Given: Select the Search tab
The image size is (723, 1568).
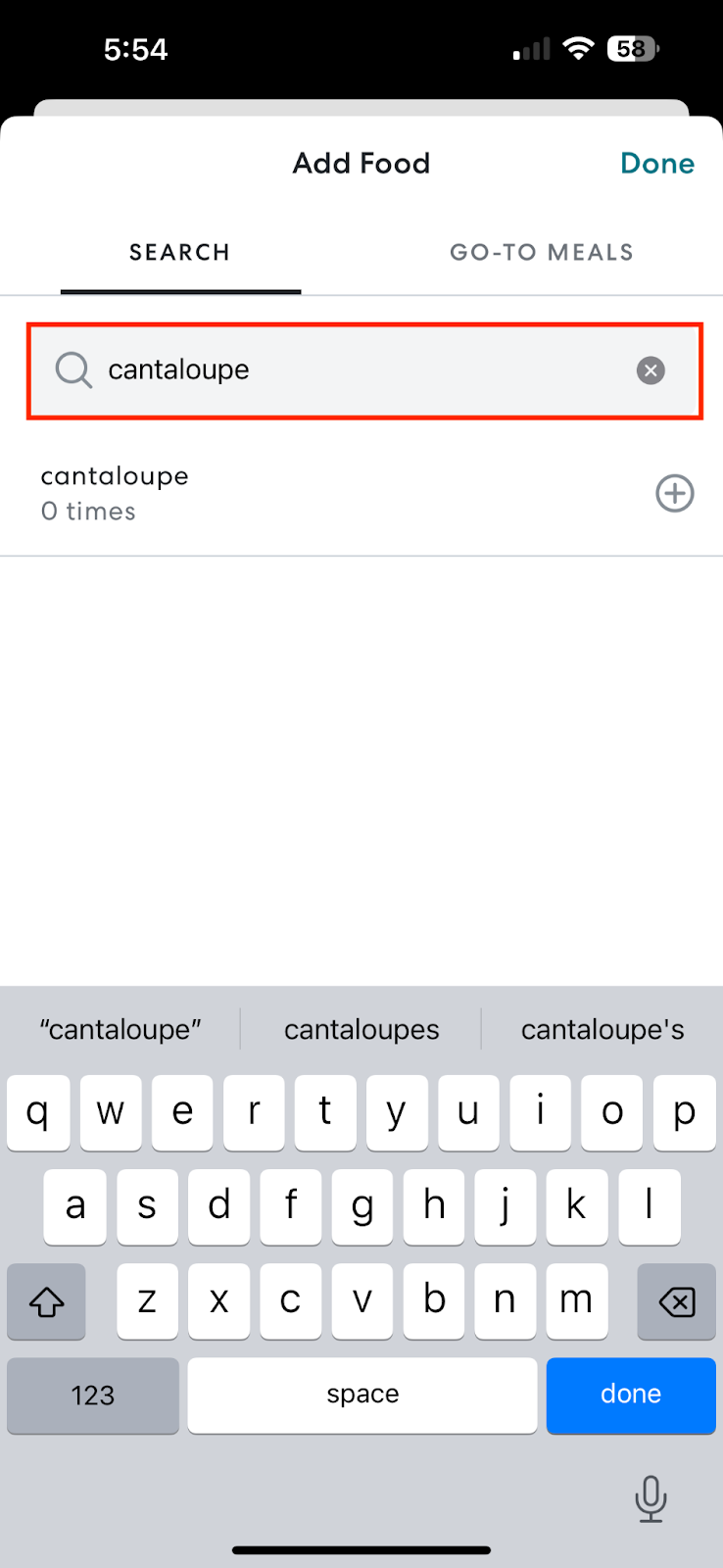Looking at the screenshot, I should 180,253.
